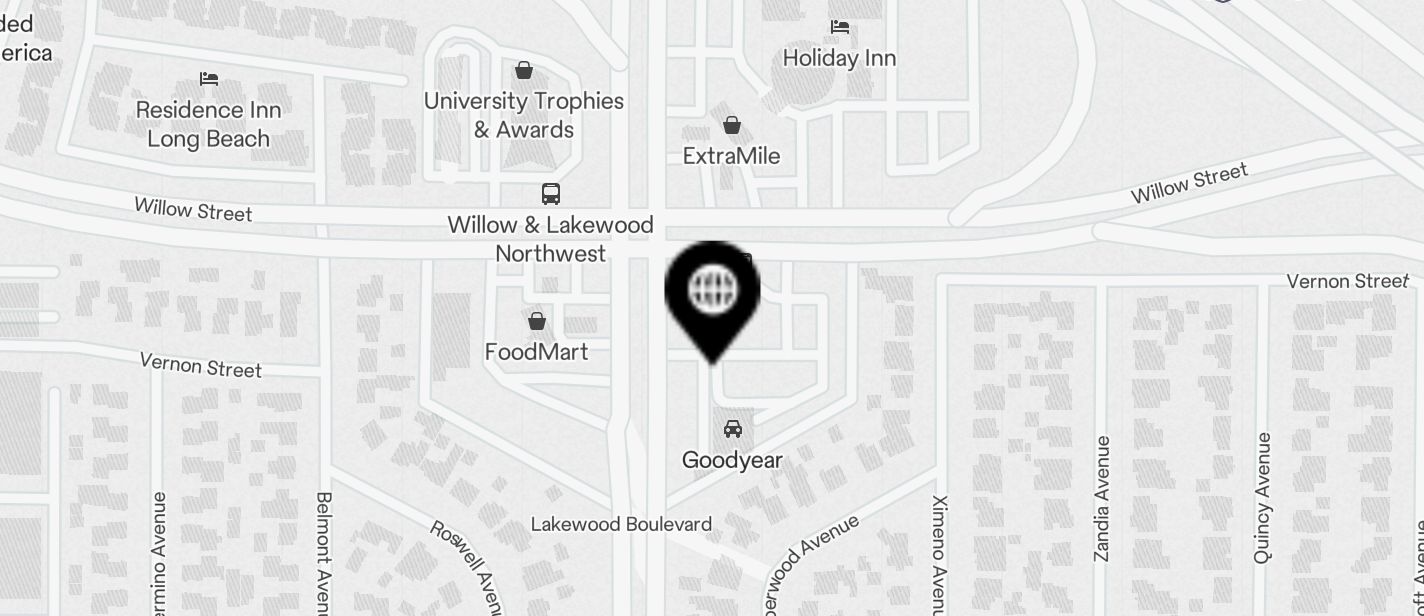Tap the ExtraMile store marker
The height and width of the screenshot is (616, 1424).
click(732, 126)
